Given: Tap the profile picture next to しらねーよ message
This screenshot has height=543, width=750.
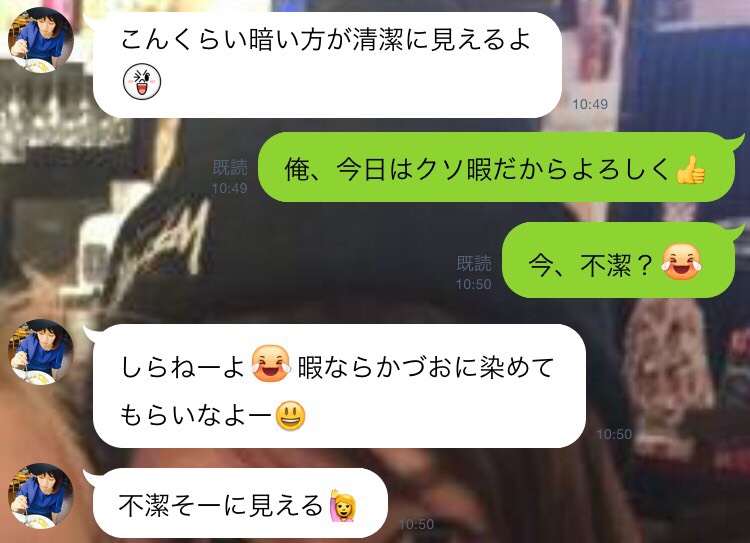Looking at the screenshot, I should (41, 352).
